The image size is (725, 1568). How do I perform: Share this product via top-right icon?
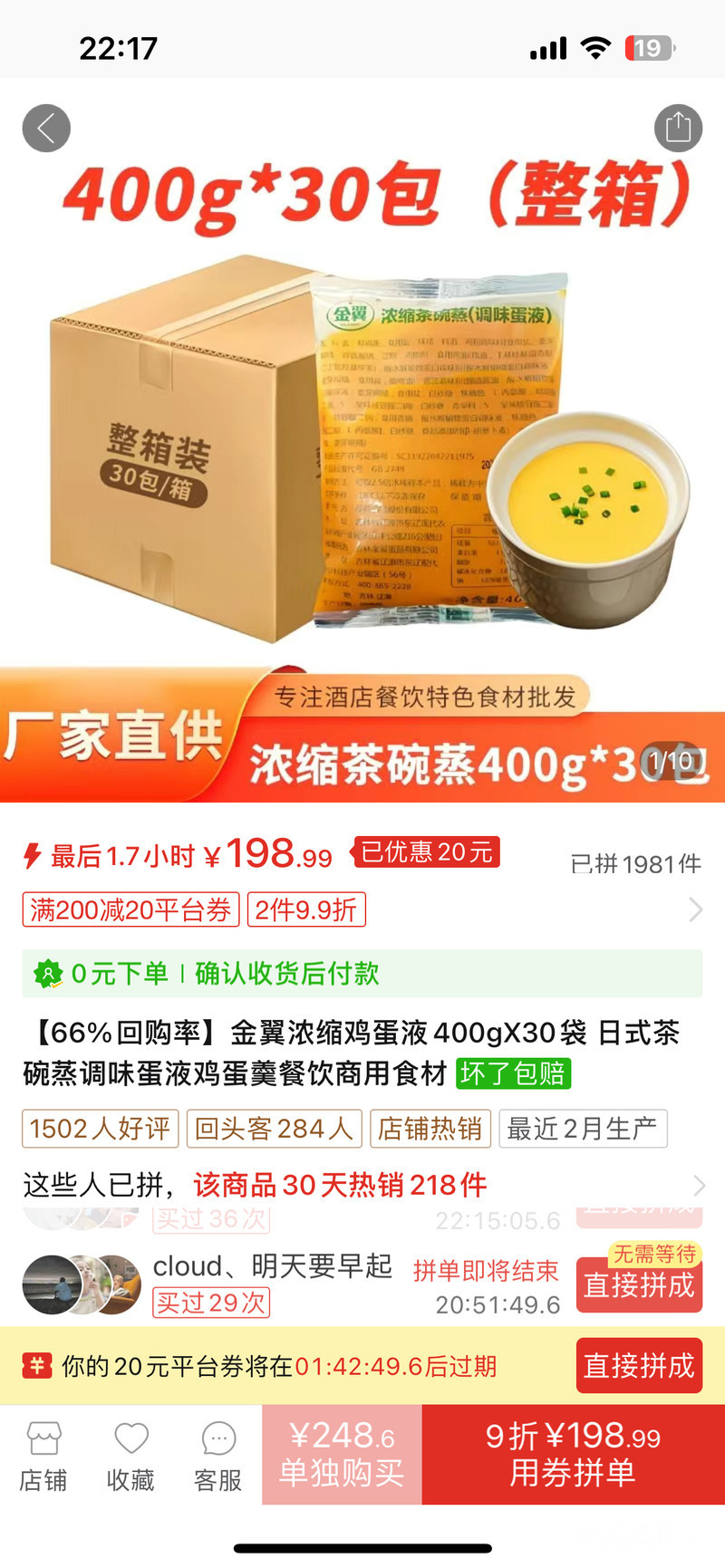point(678,128)
